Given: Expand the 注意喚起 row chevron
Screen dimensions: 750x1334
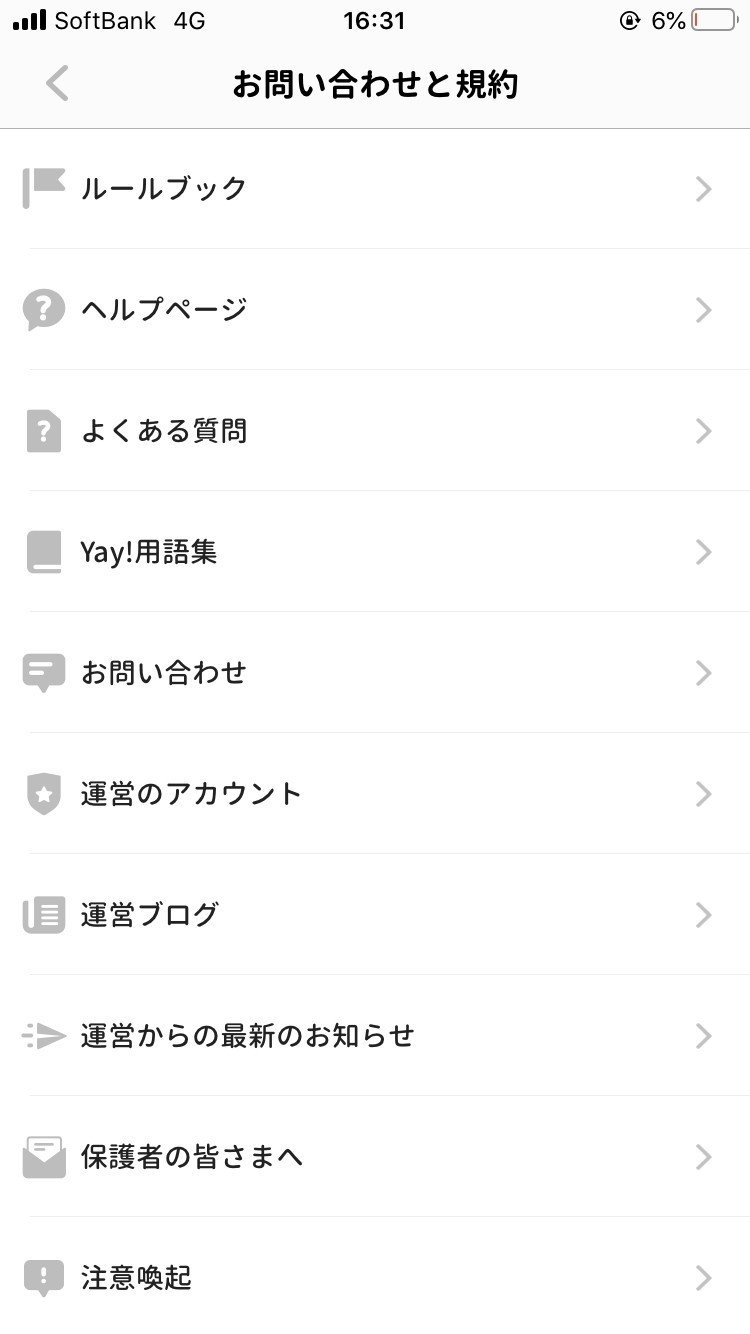Looking at the screenshot, I should 703,1278.
